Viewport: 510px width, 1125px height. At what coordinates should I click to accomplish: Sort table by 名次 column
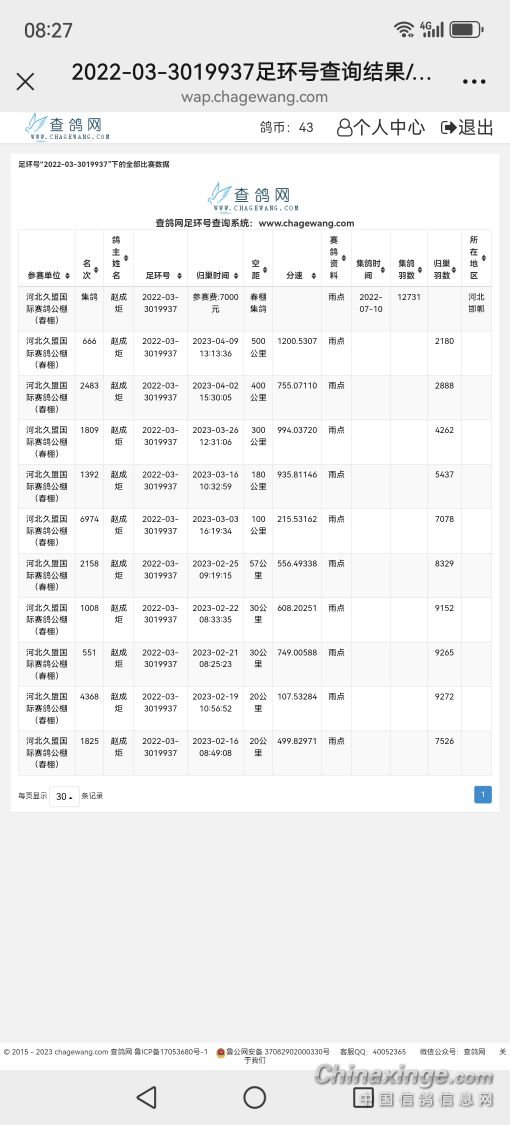[x=90, y=258]
